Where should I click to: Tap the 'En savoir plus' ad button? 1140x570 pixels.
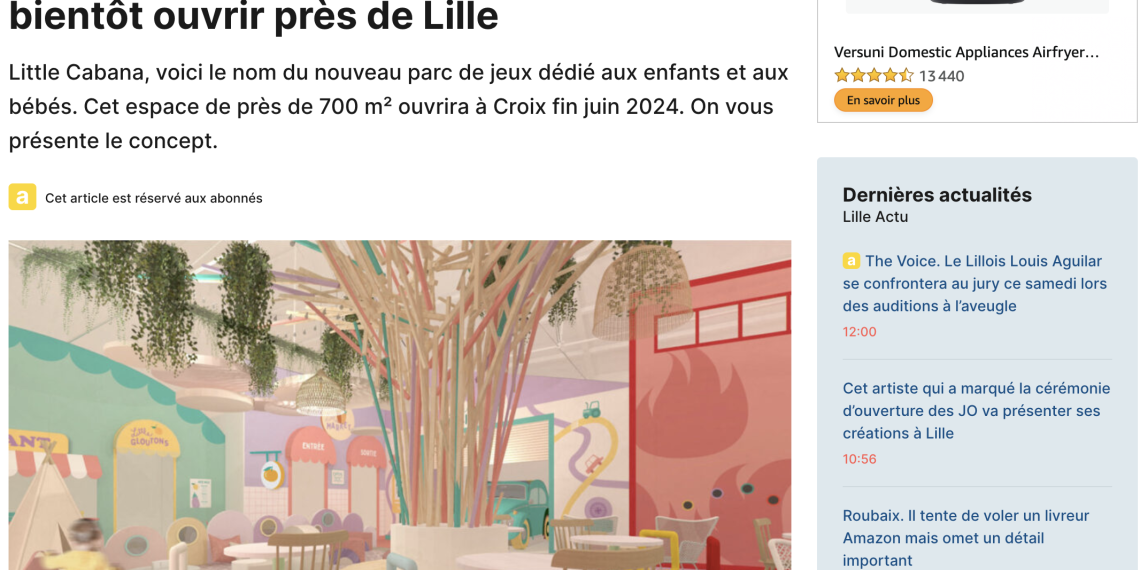tap(883, 100)
